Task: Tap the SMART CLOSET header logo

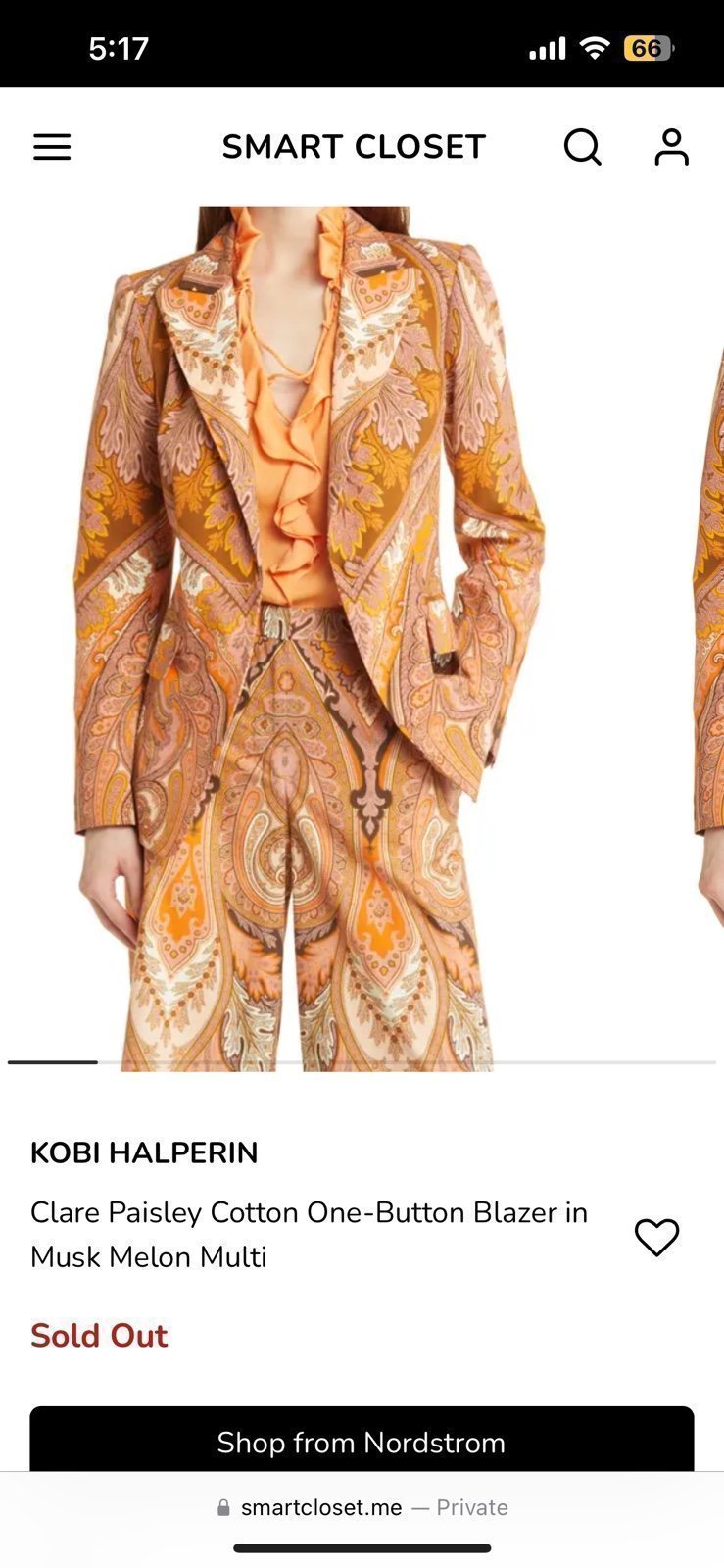Action: (x=354, y=147)
